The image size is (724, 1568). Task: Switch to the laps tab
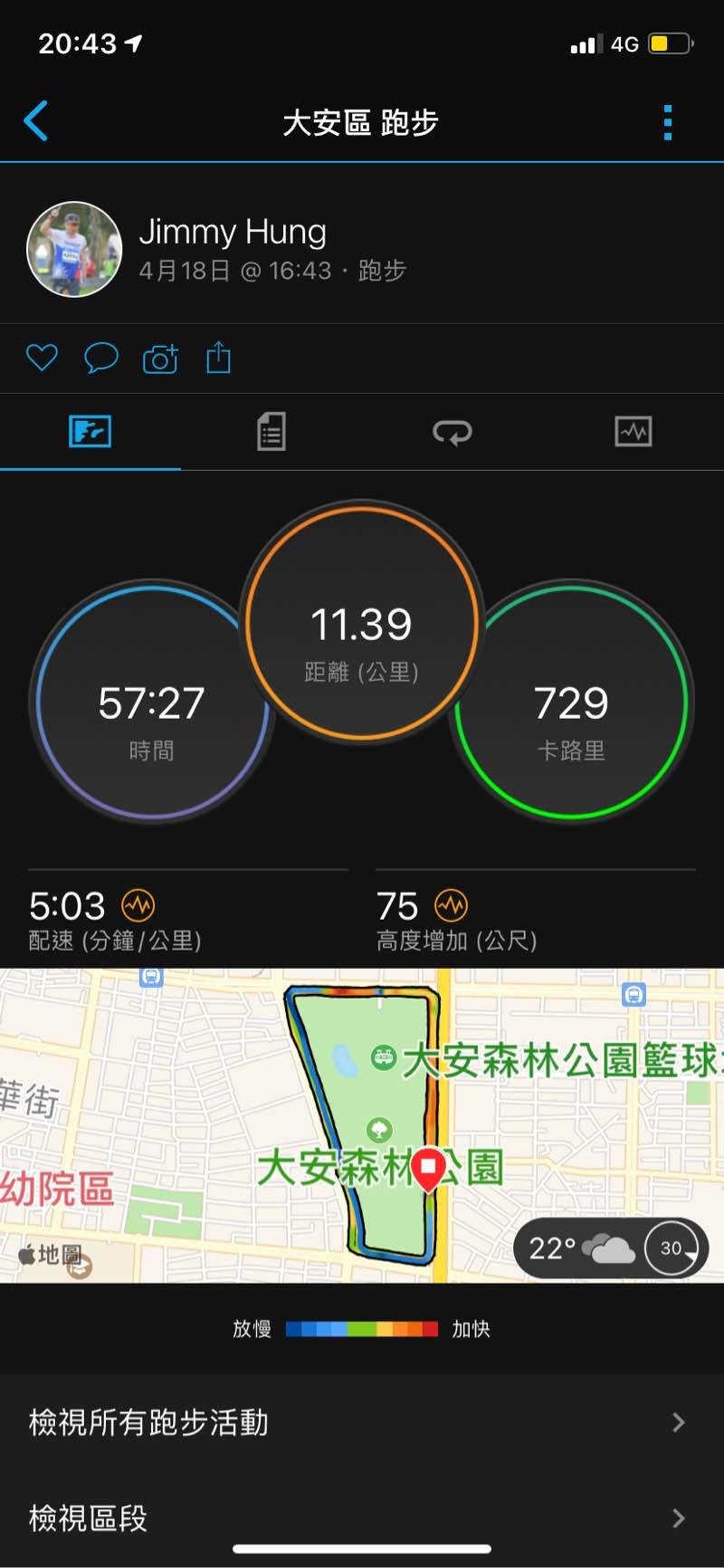pos(452,432)
